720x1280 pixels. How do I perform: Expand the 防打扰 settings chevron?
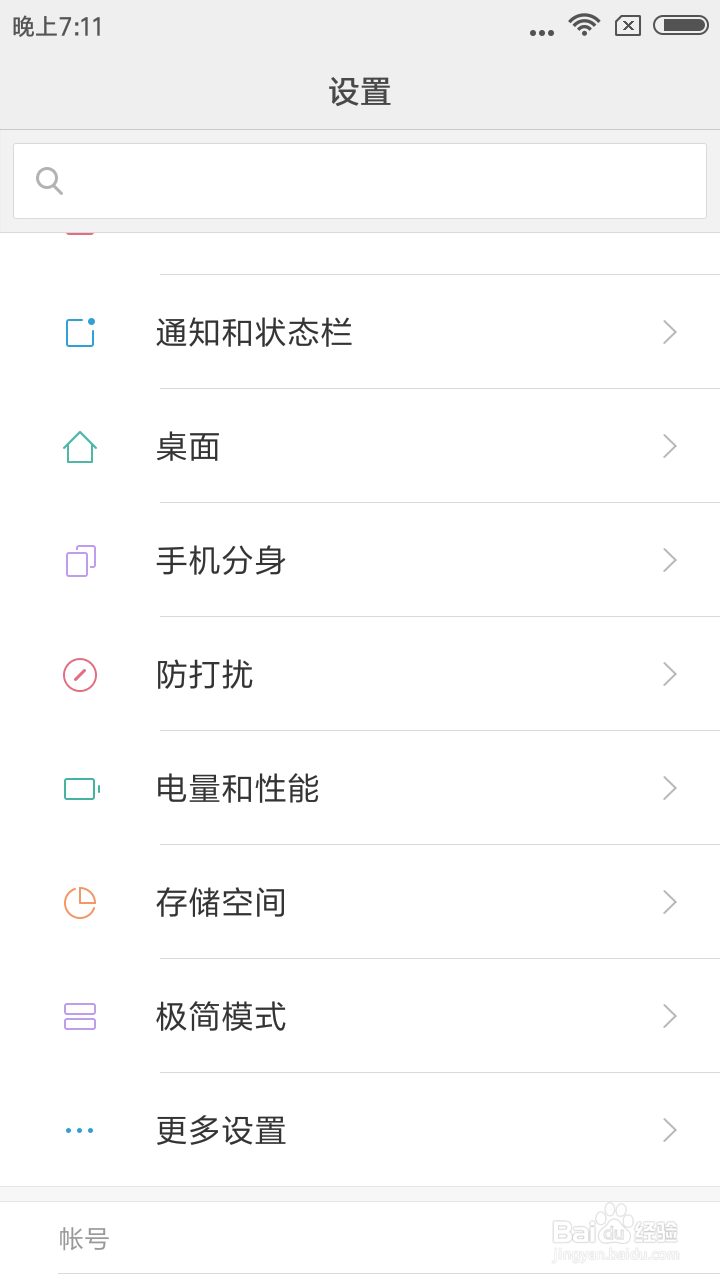tap(668, 674)
